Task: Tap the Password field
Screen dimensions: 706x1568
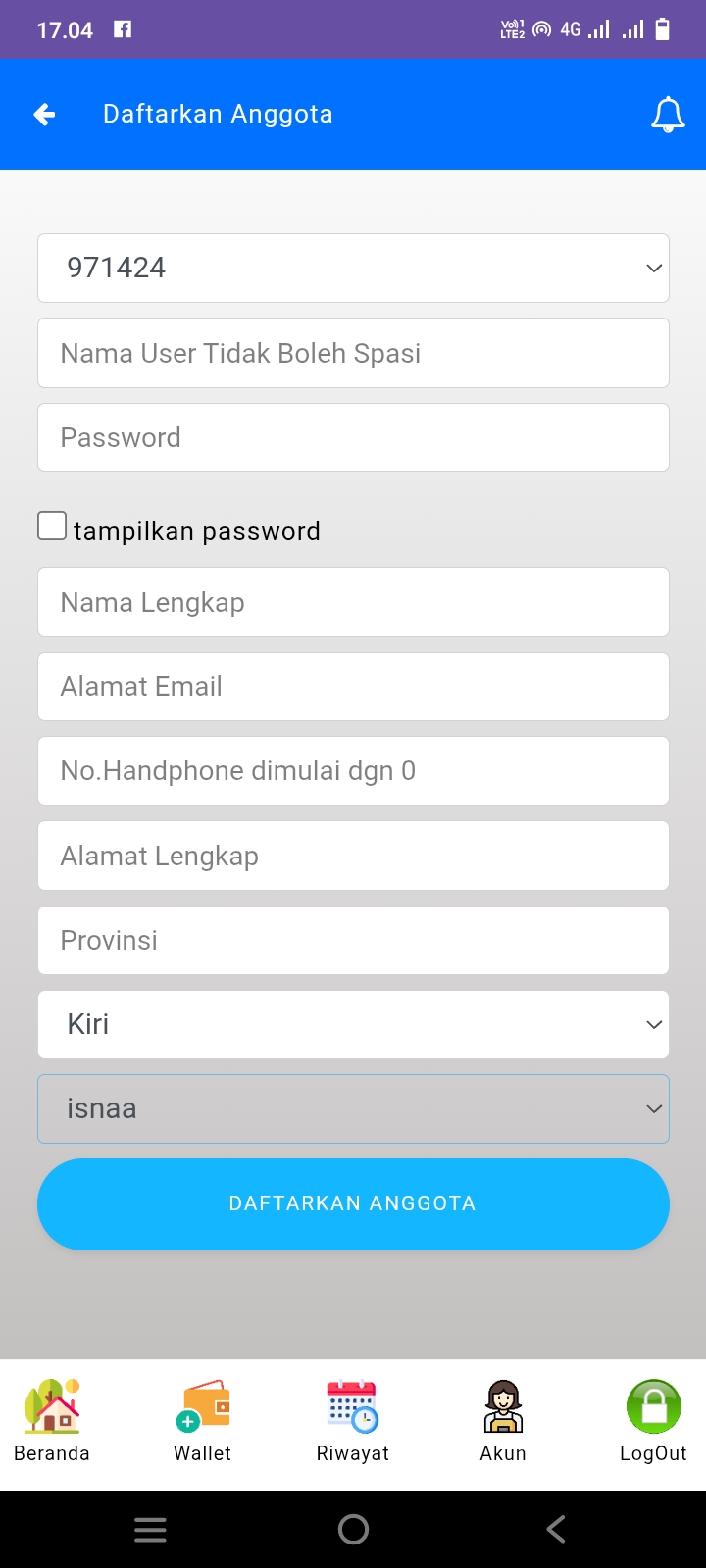Action: point(353,437)
